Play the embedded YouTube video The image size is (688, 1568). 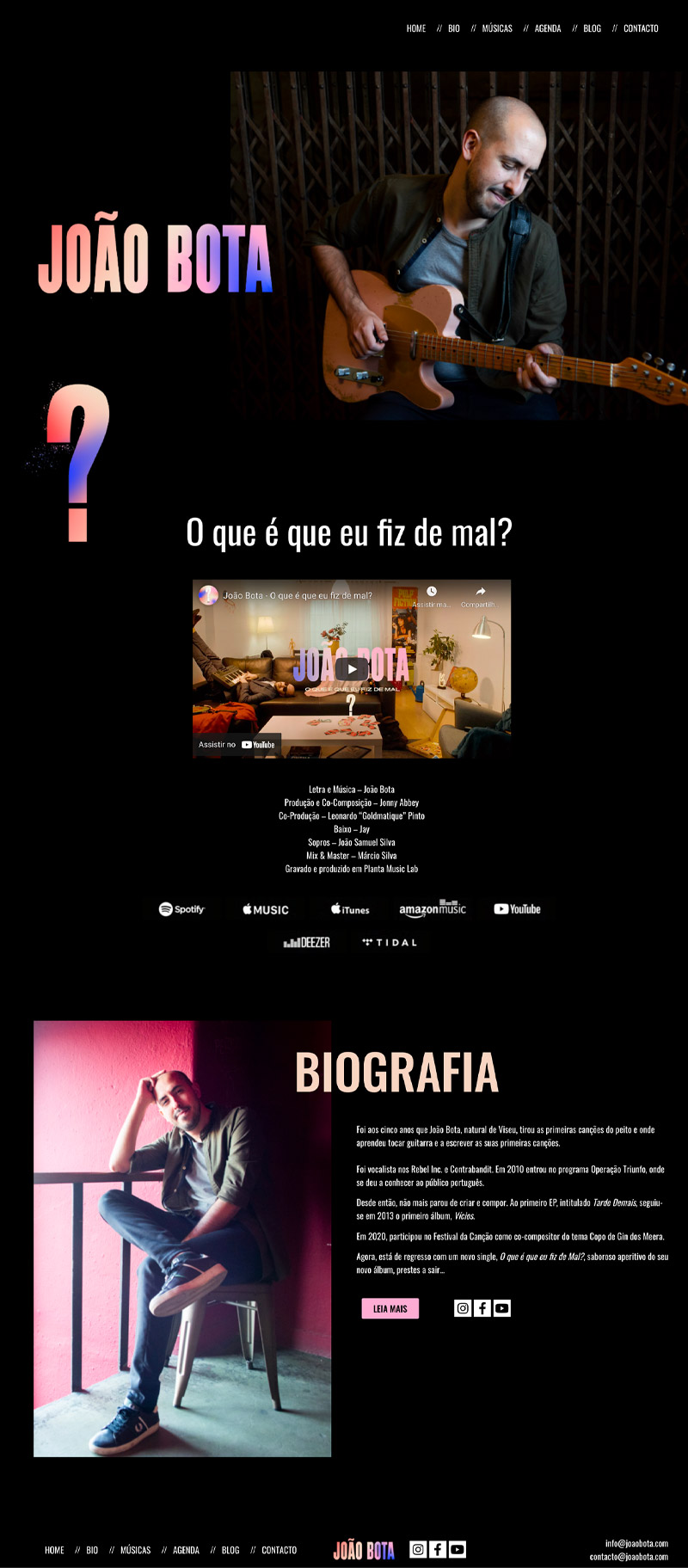[x=351, y=668]
